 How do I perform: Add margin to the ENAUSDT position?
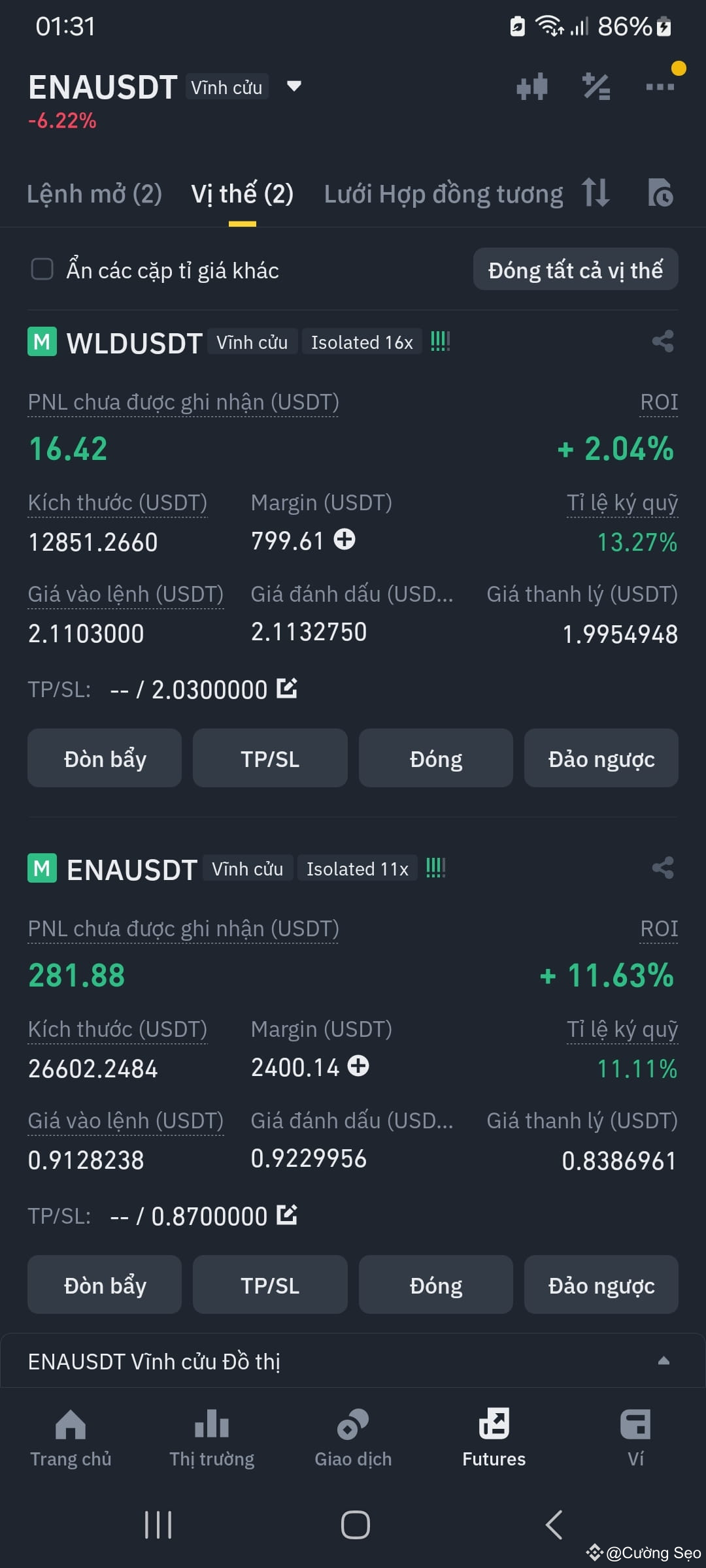click(357, 1067)
